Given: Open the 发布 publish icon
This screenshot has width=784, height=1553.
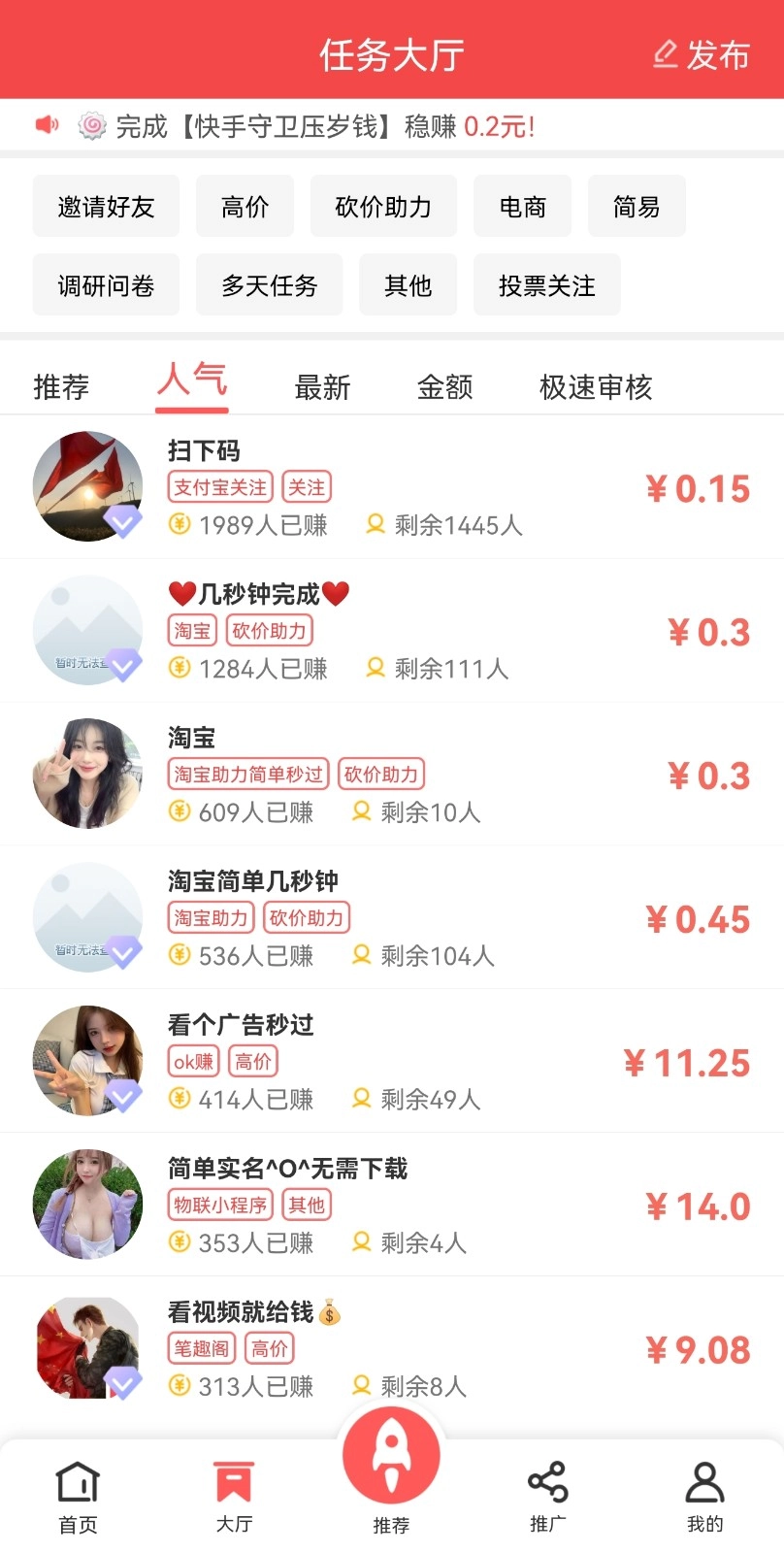Looking at the screenshot, I should tap(666, 55).
